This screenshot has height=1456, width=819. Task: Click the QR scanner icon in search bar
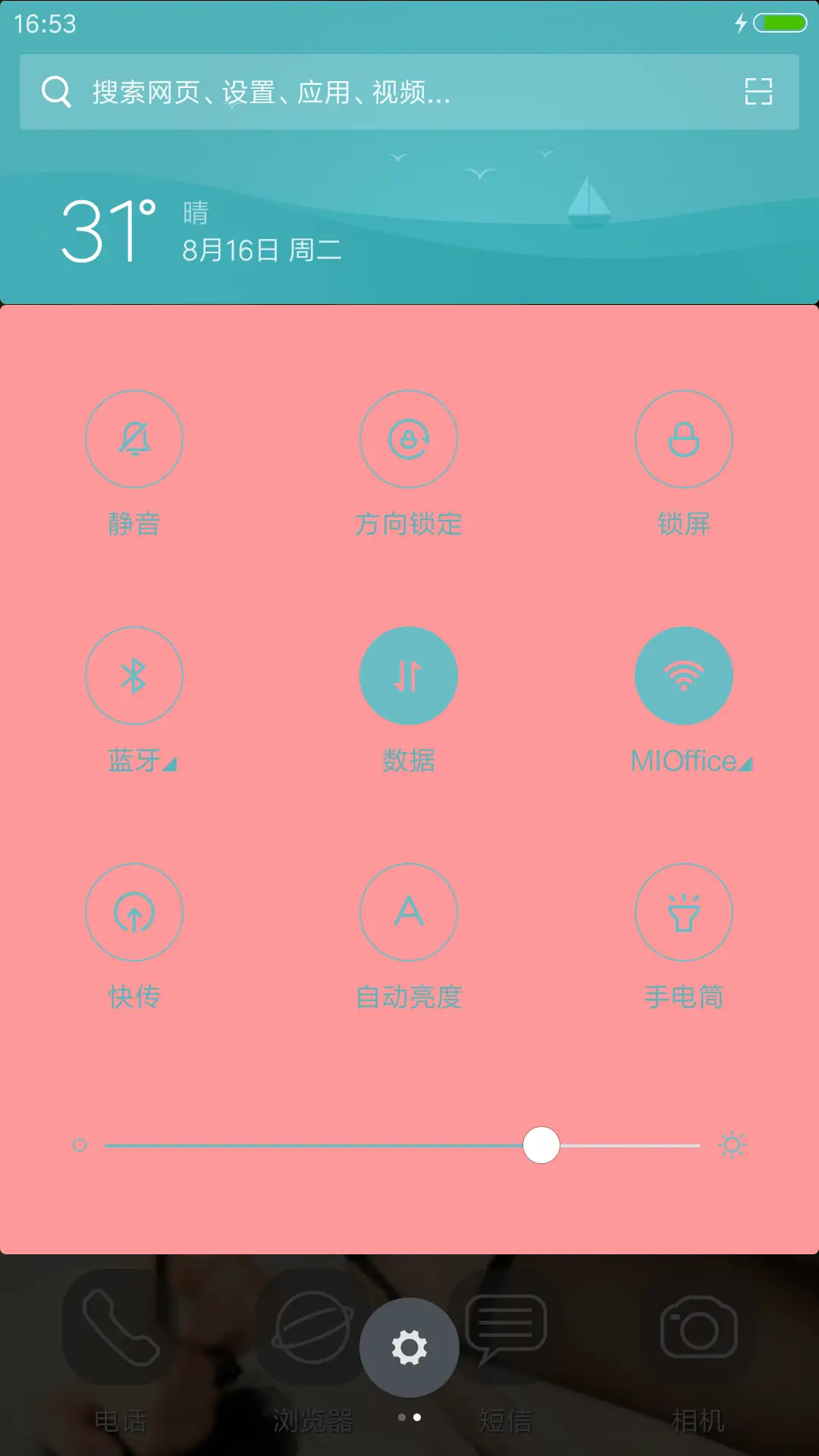click(x=758, y=91)
